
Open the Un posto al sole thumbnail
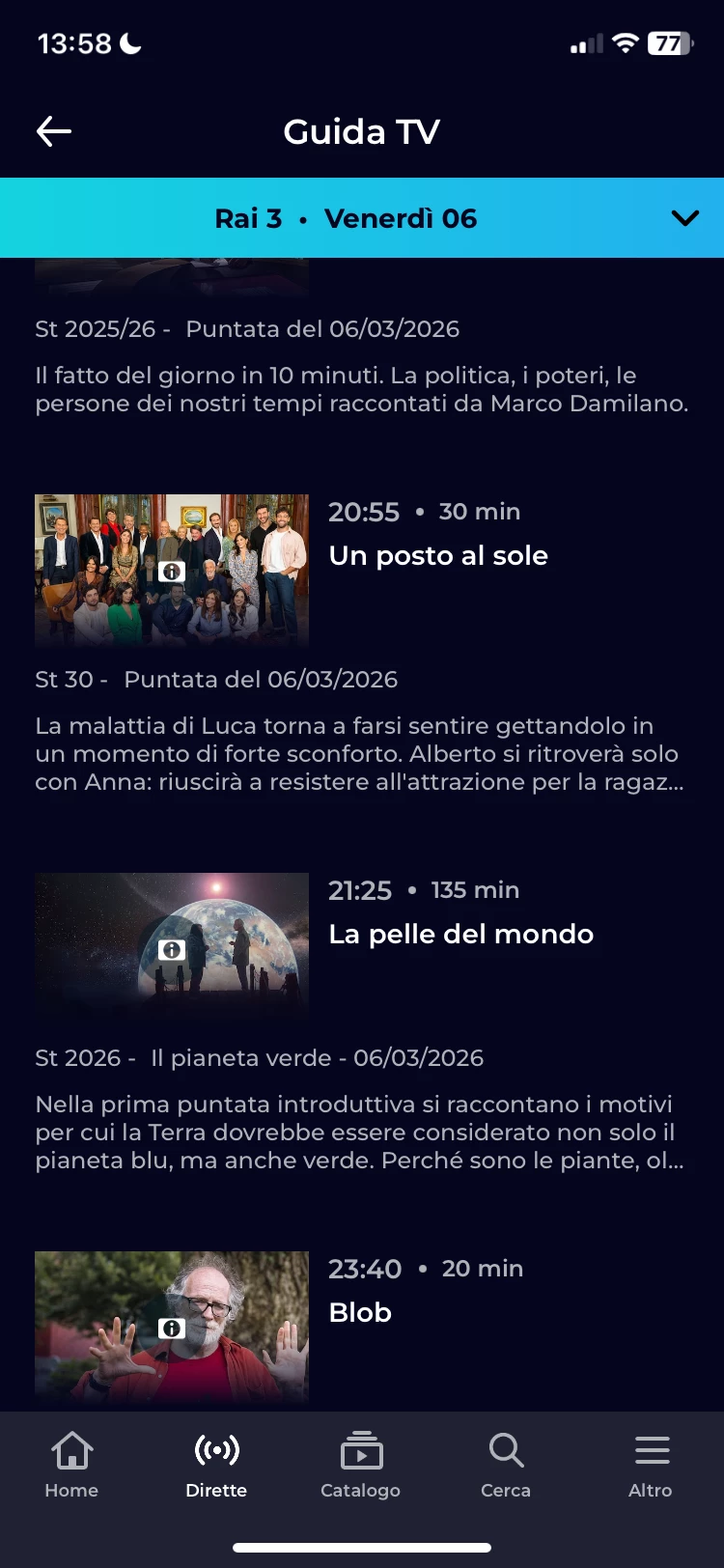pos(172,570)
